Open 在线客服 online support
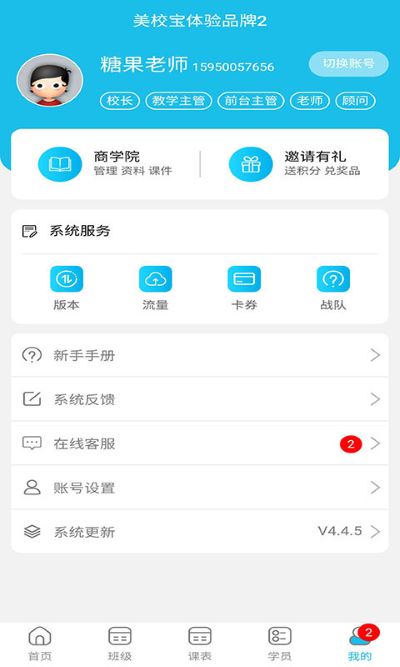The image size is (400, 667). pos(200,443)
